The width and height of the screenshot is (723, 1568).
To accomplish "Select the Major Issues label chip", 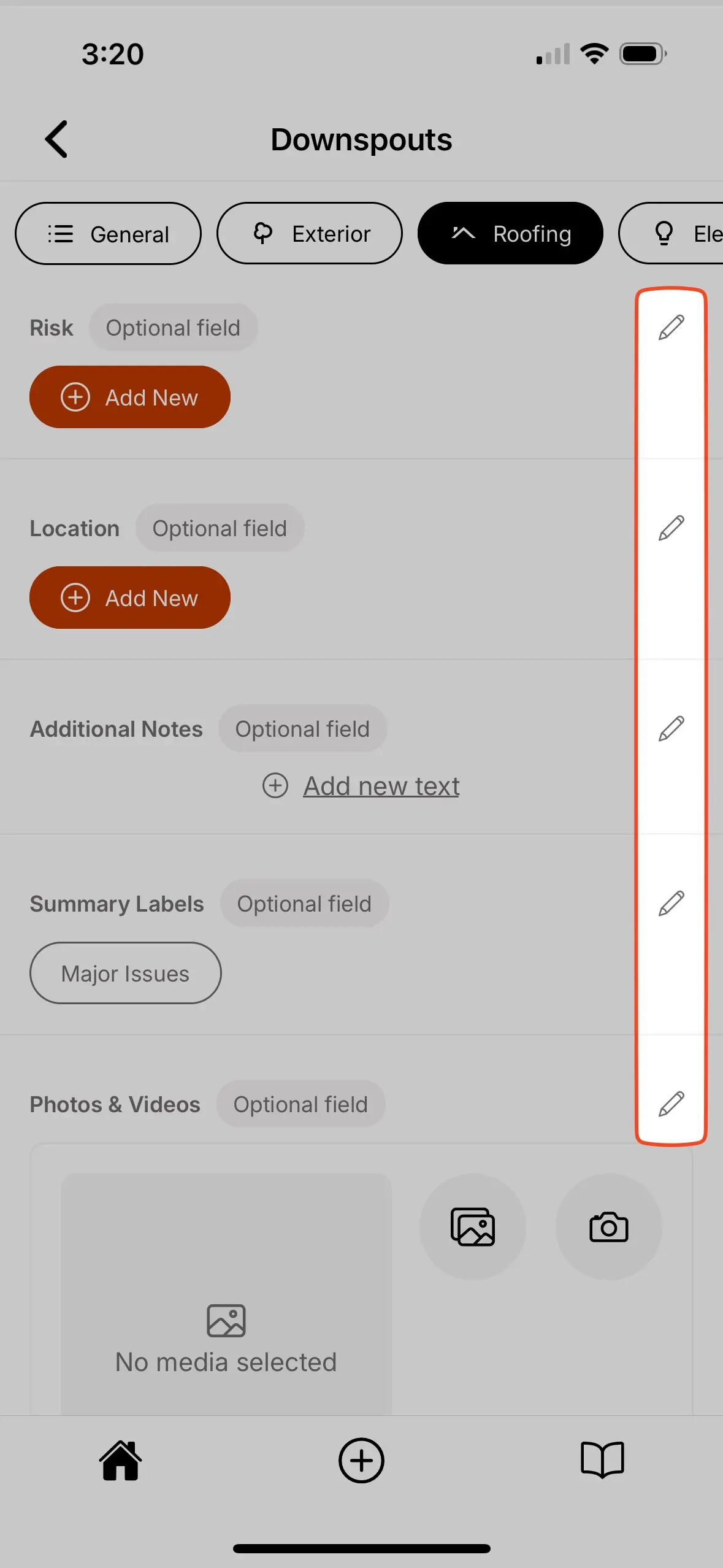I will tap(126, 974).
